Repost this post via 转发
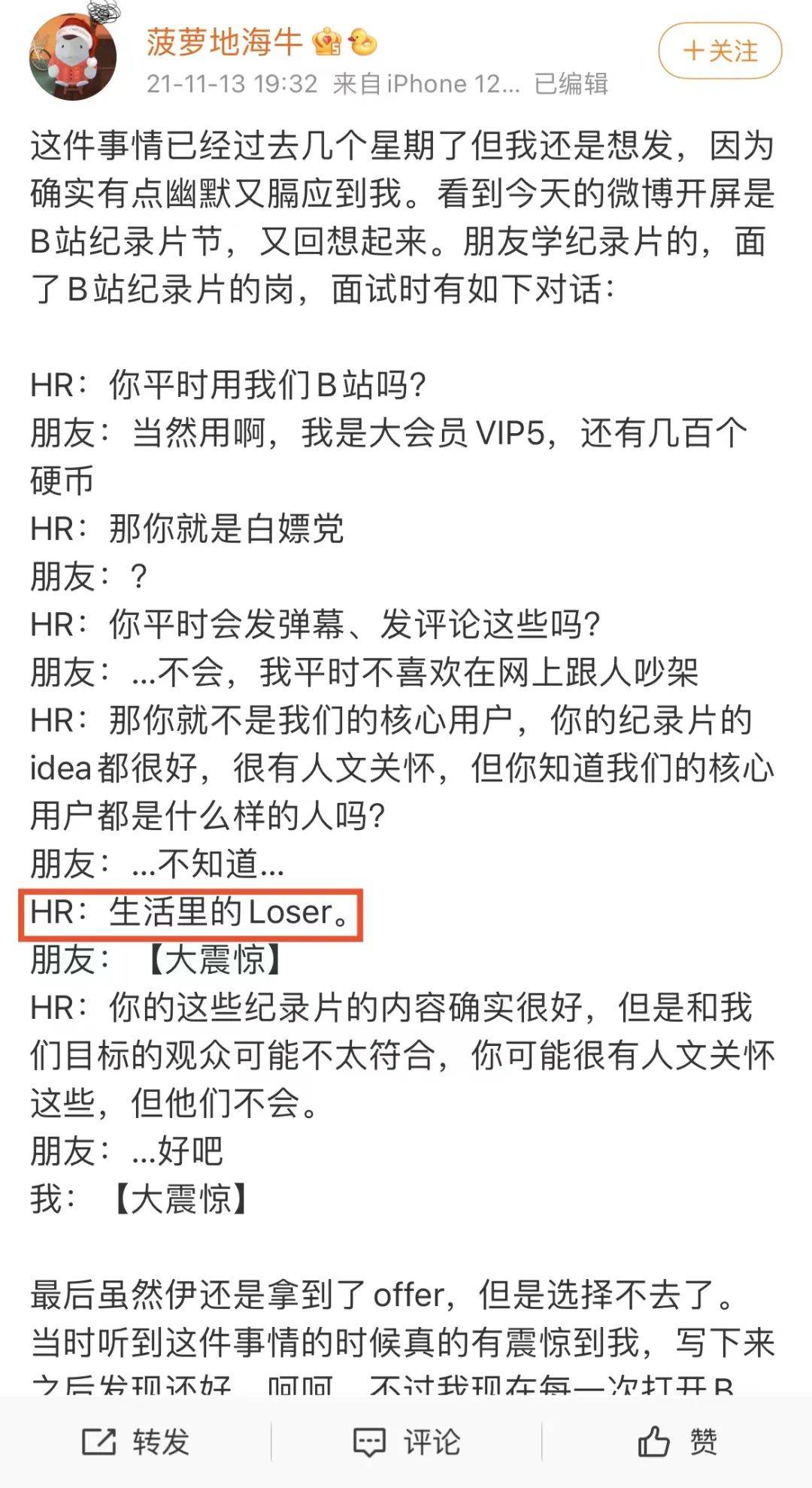The width and height of the screenshot is (812, 1488). point(136,1441)
